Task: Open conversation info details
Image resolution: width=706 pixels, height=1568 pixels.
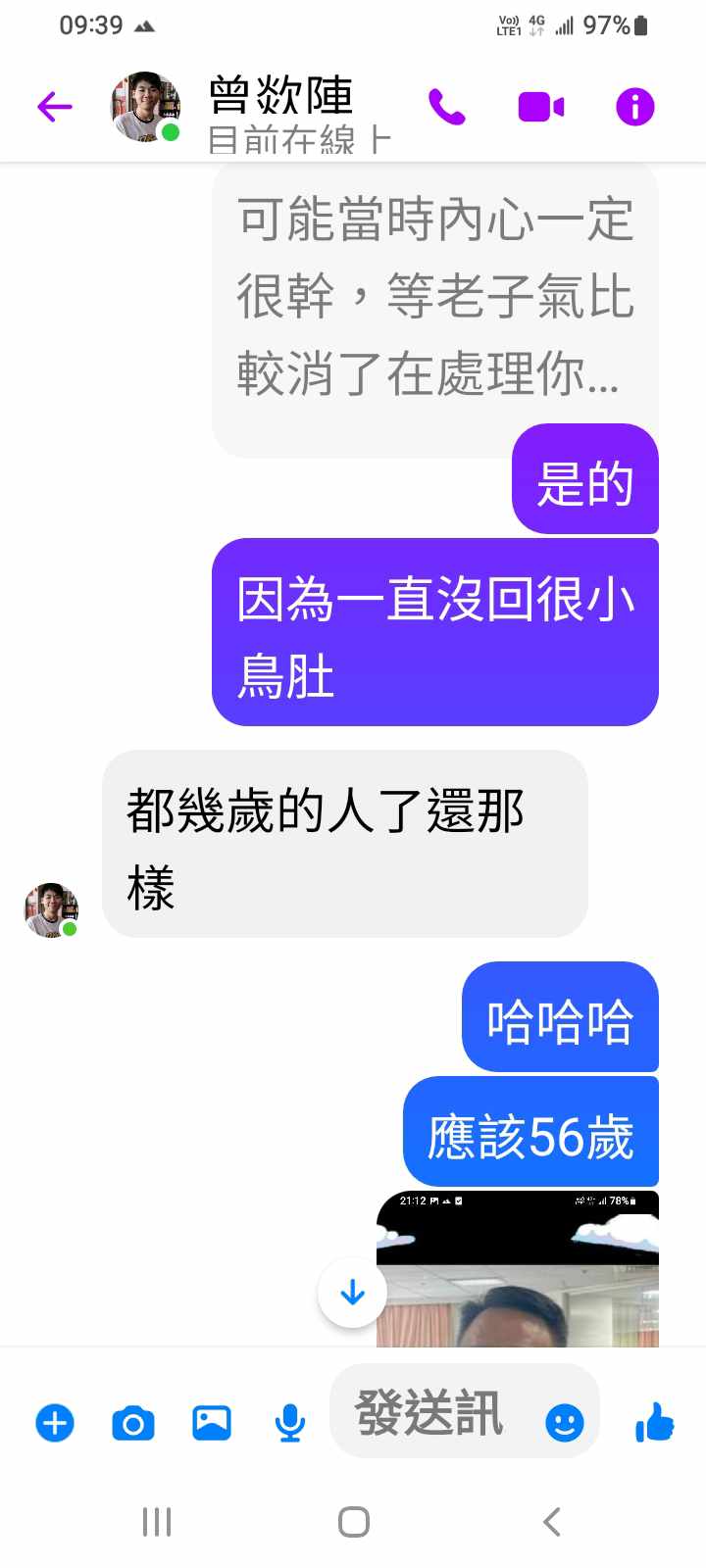Action: point(634,106)
